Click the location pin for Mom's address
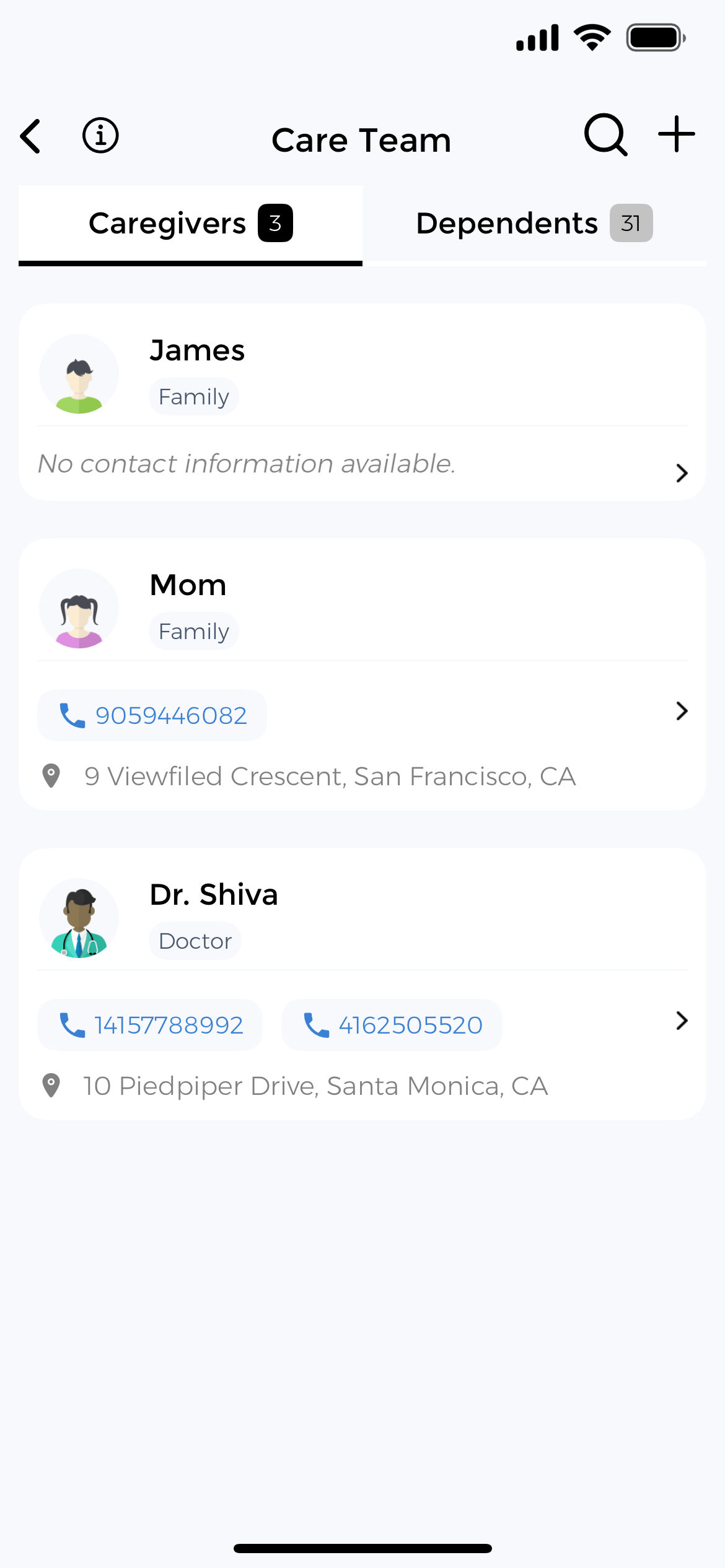 click(50, 776)
